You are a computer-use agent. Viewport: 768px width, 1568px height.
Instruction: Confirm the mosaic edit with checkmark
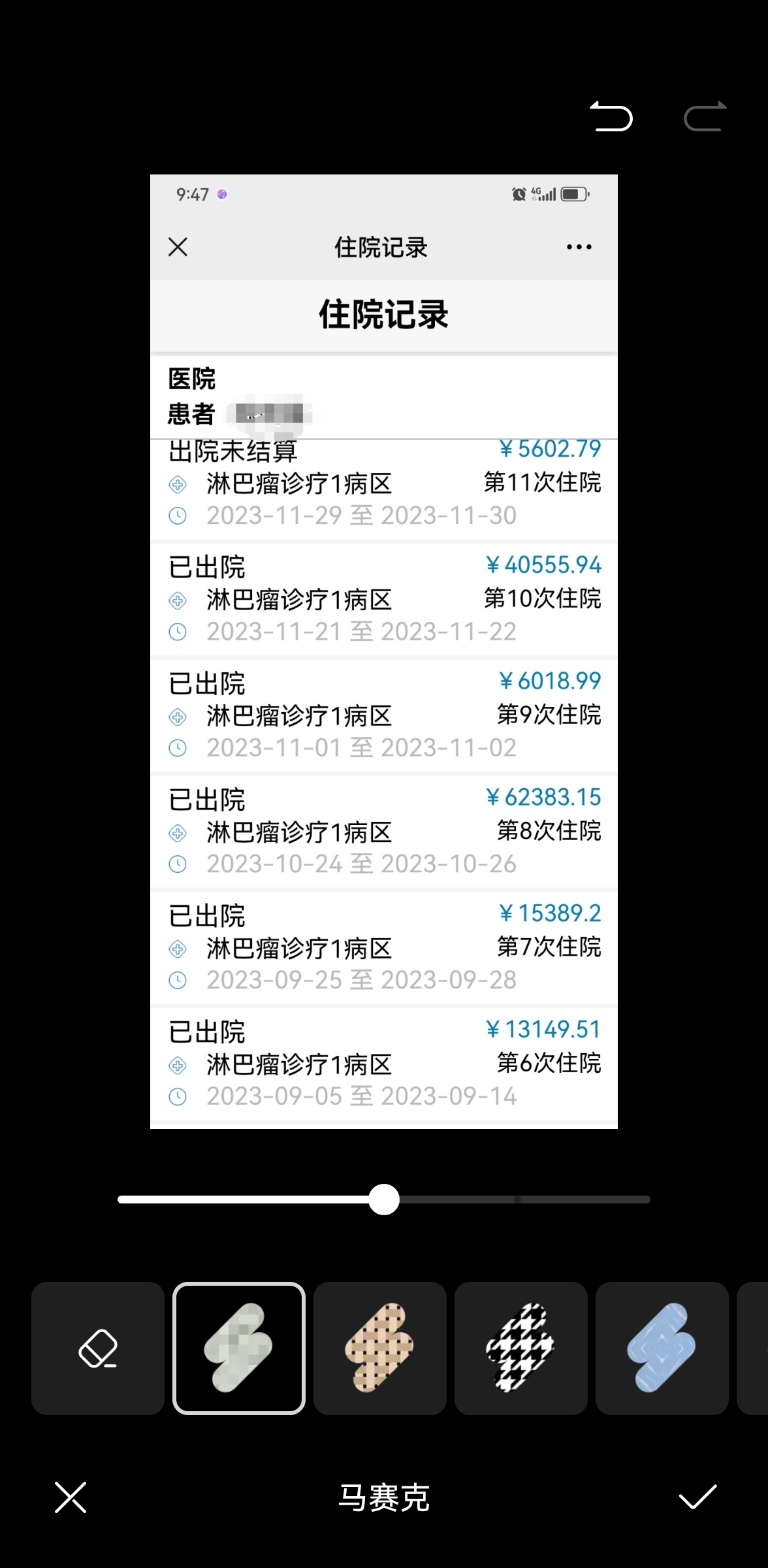tap(697, 1497)
